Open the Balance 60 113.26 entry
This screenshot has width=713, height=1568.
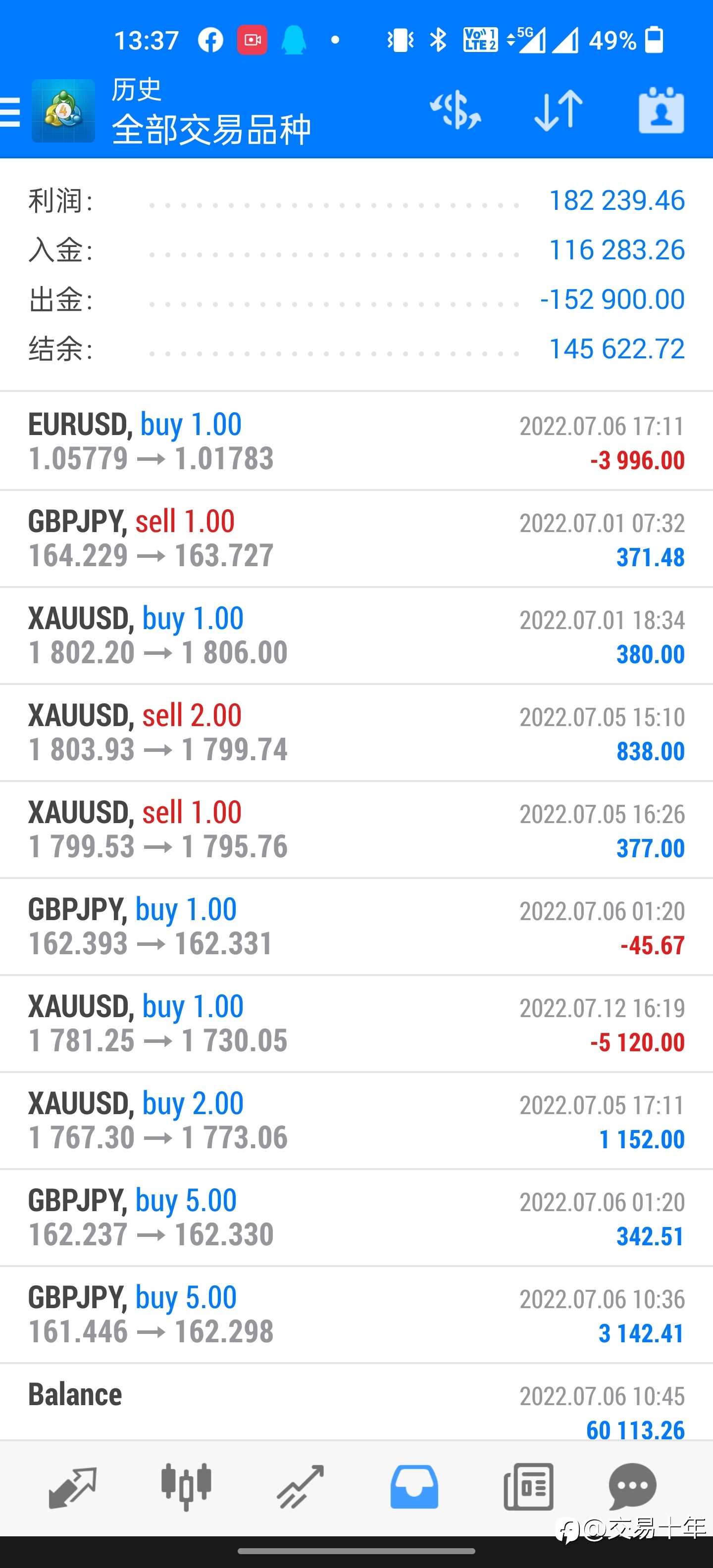356,1402
